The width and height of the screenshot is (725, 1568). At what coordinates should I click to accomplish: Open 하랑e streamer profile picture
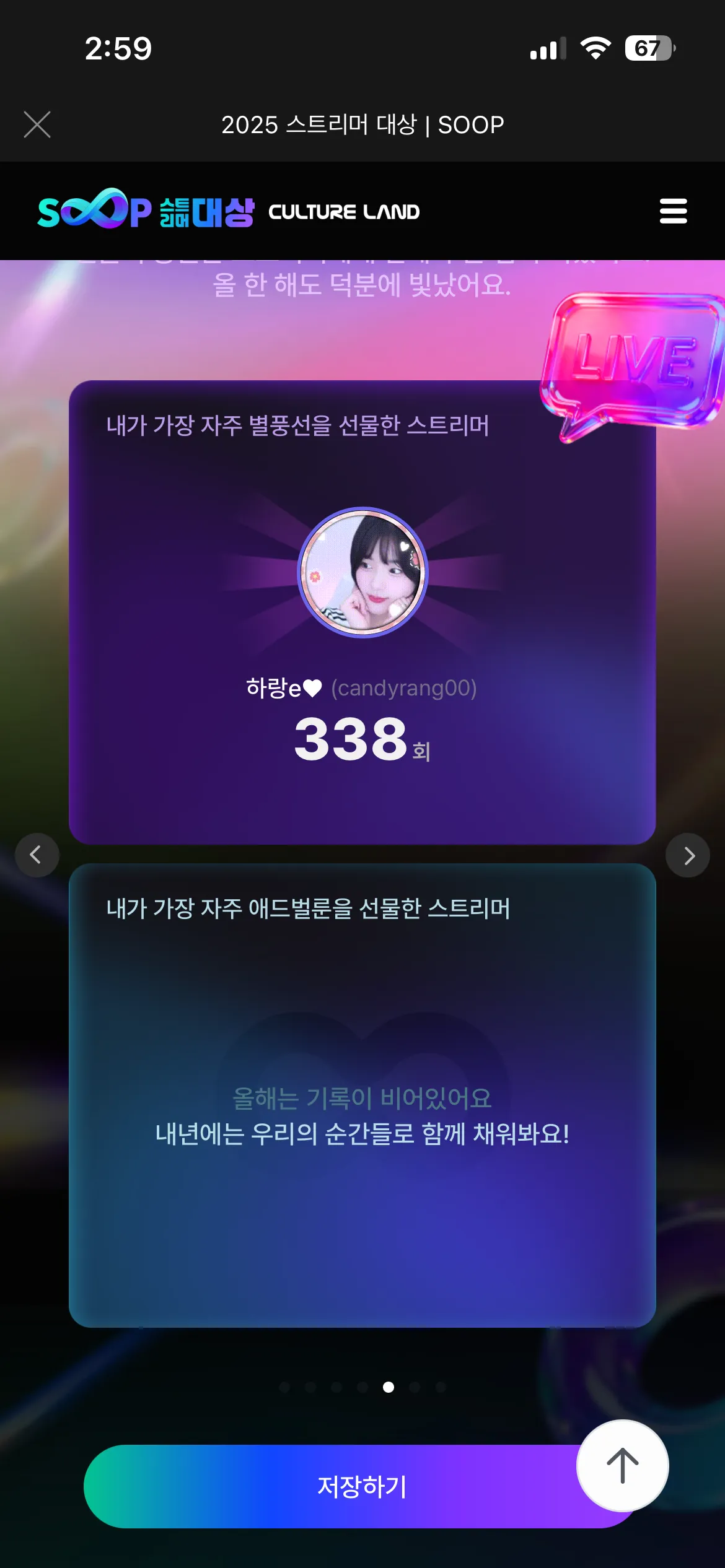[363, 572]
